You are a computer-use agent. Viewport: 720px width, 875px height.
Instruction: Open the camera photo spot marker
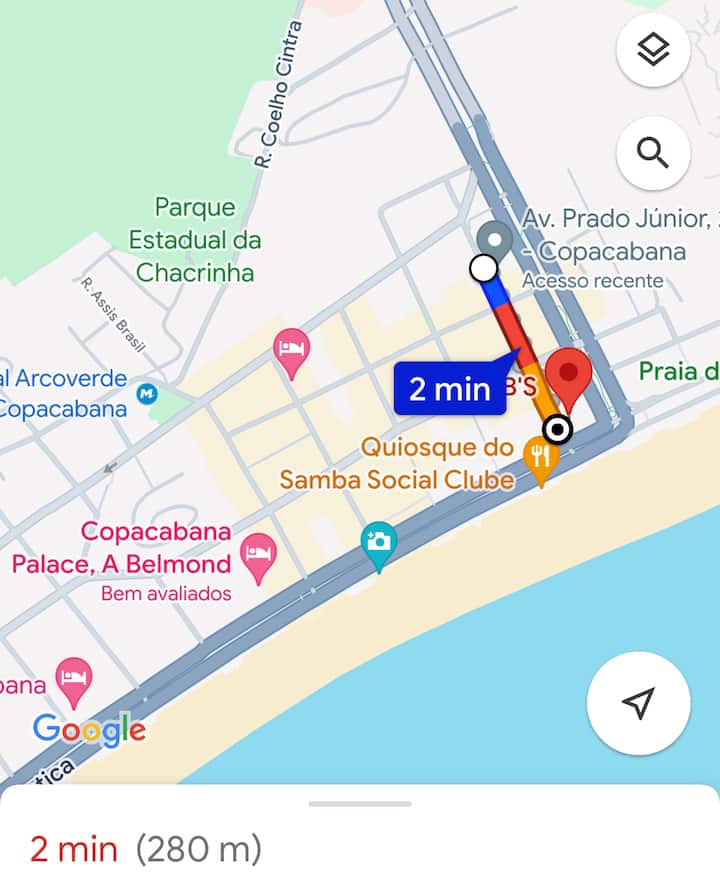tap(379, 543)
